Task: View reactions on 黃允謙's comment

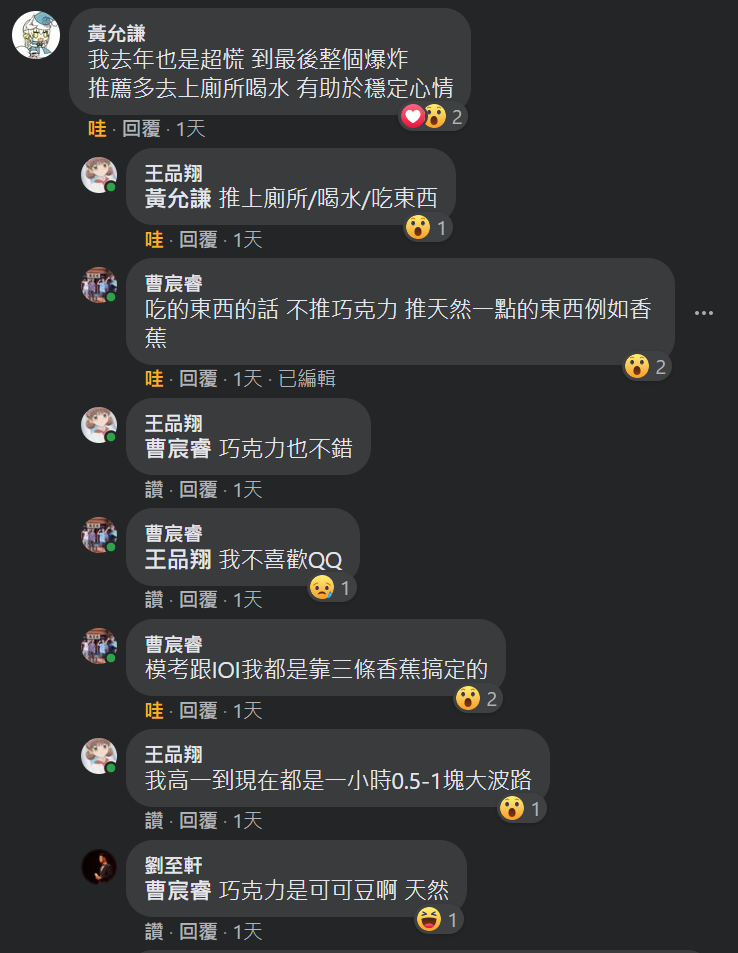Action: point(433,117)
